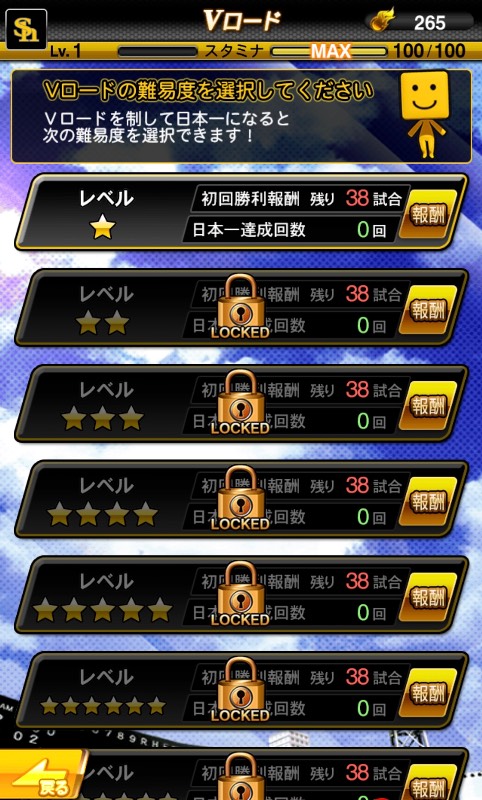Tap the locked six-star level card
Screen dimensions: 482x800
pos(241,691)
